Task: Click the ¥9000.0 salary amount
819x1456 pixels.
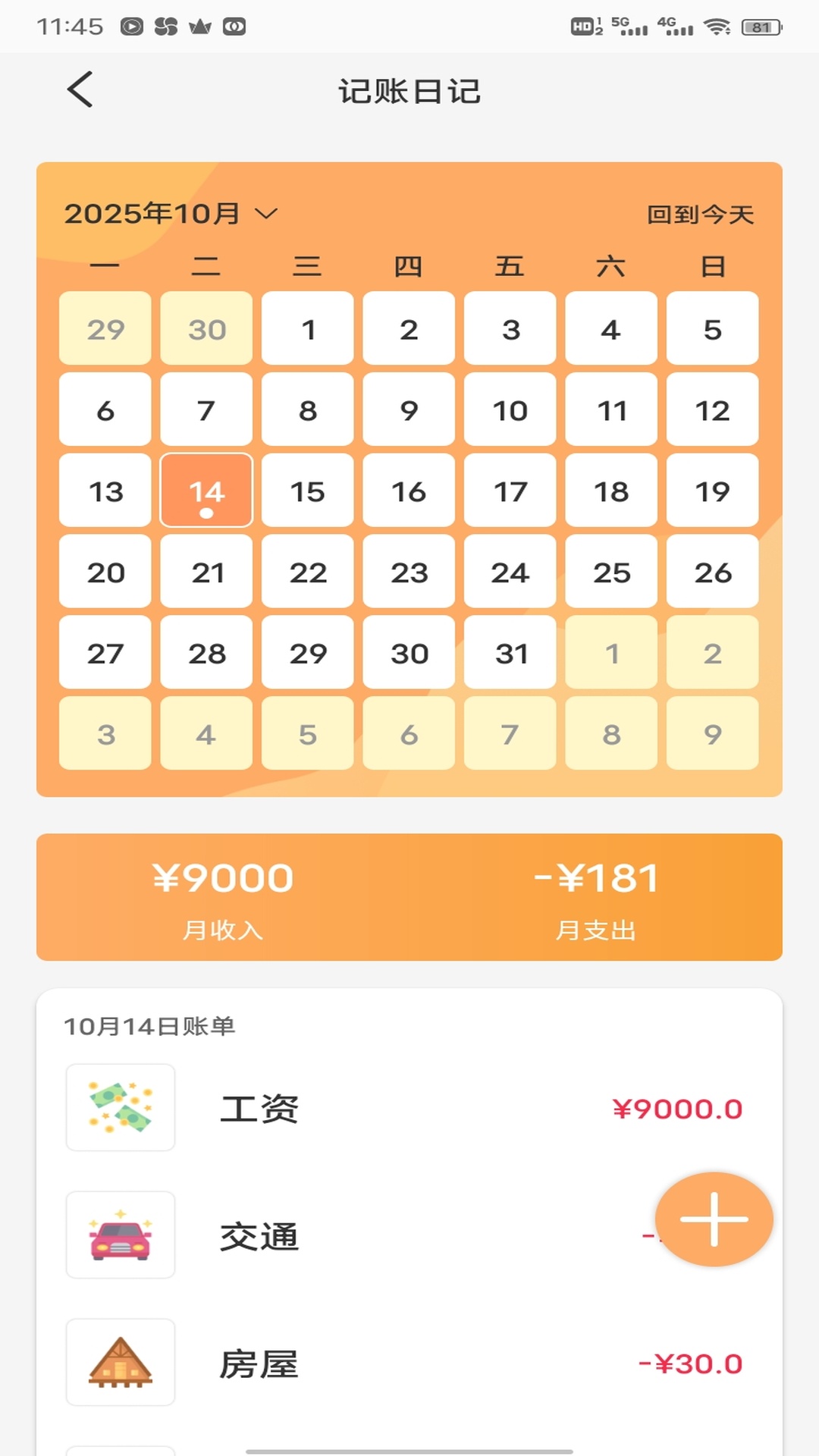Action: (x=679, y=1108)
